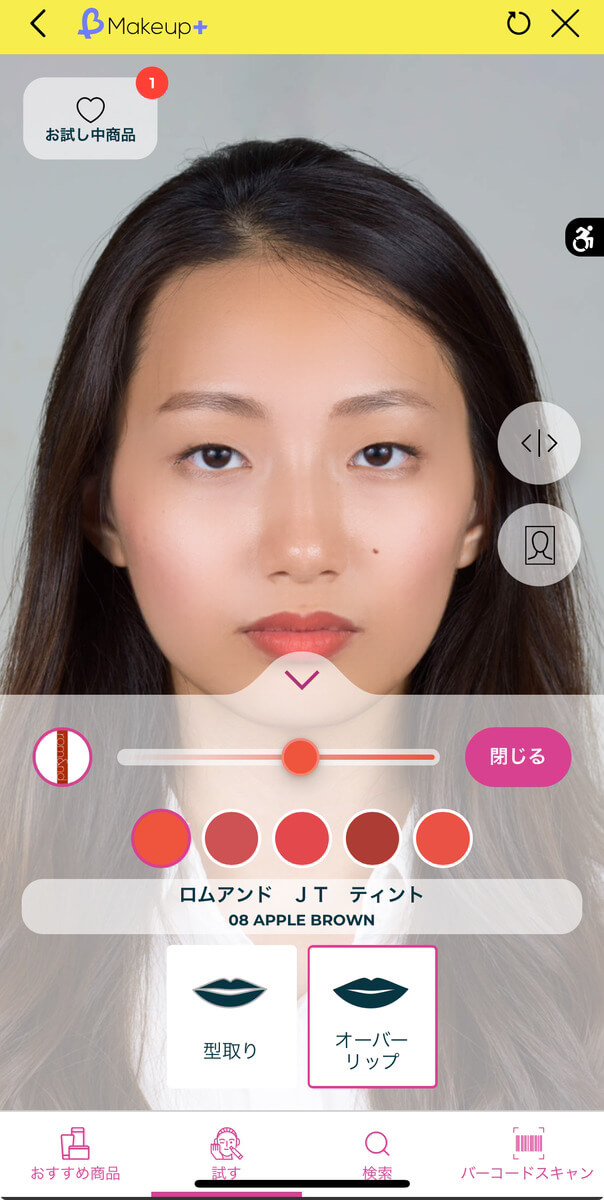Go back with the top-left arrow

[38, 25]
